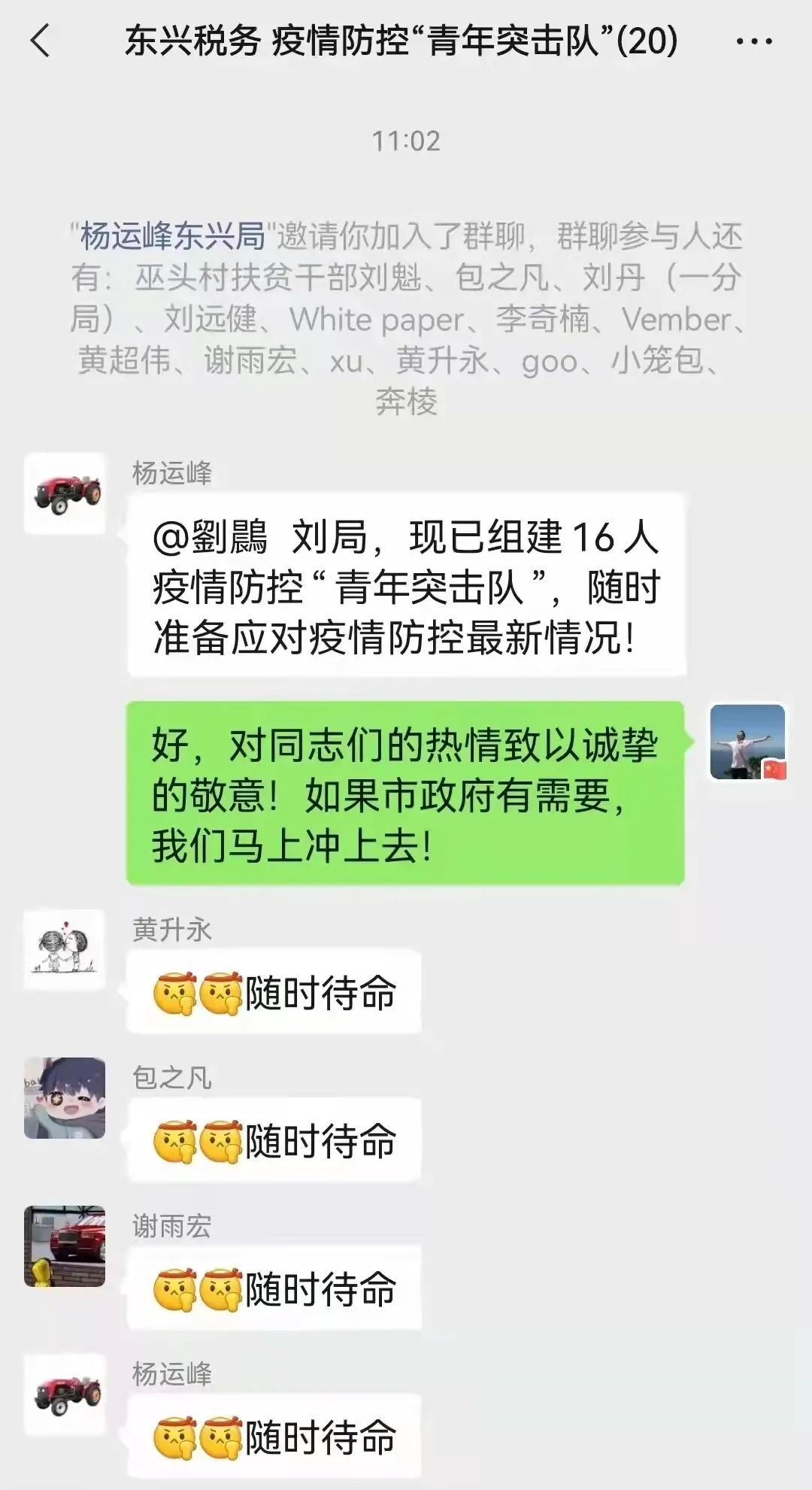
Task: Tap my own avatar beside green message
Action: (747, 742)
